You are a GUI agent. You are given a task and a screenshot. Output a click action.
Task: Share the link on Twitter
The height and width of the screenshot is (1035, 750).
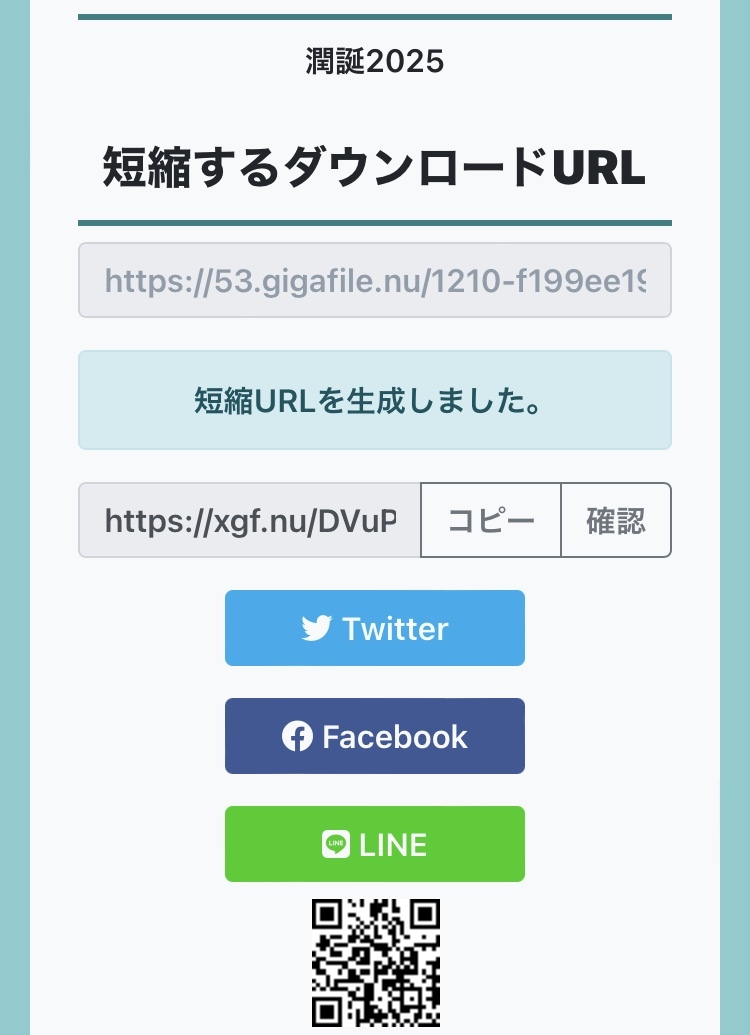point(375,628)
